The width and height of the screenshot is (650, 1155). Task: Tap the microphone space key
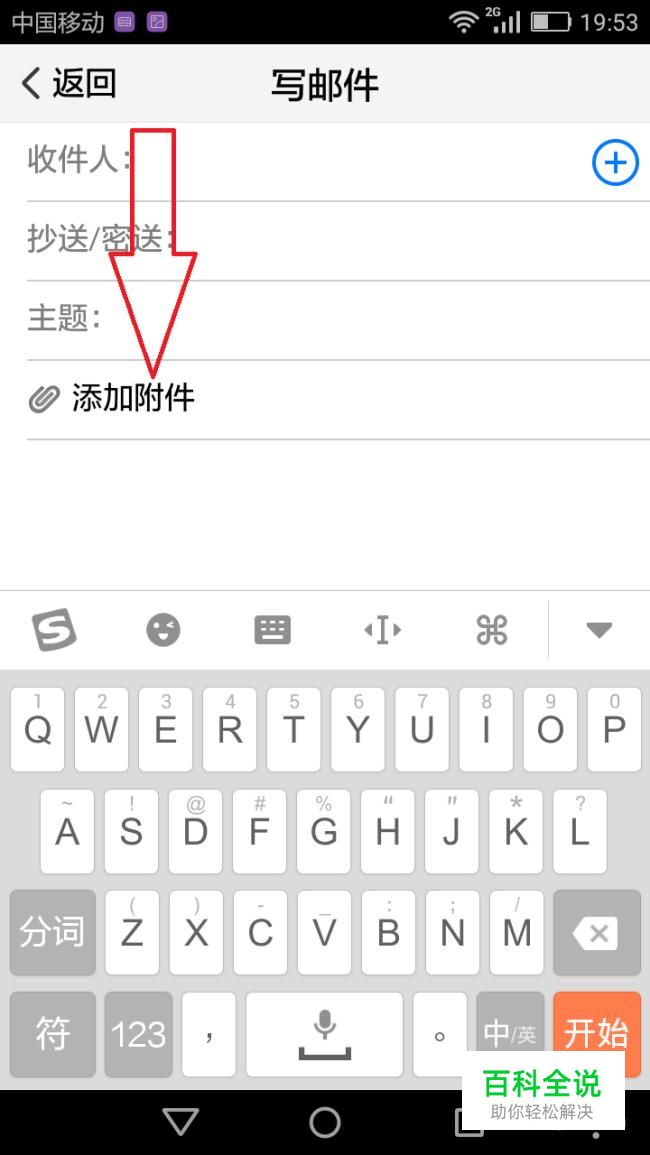point(324,1034)
